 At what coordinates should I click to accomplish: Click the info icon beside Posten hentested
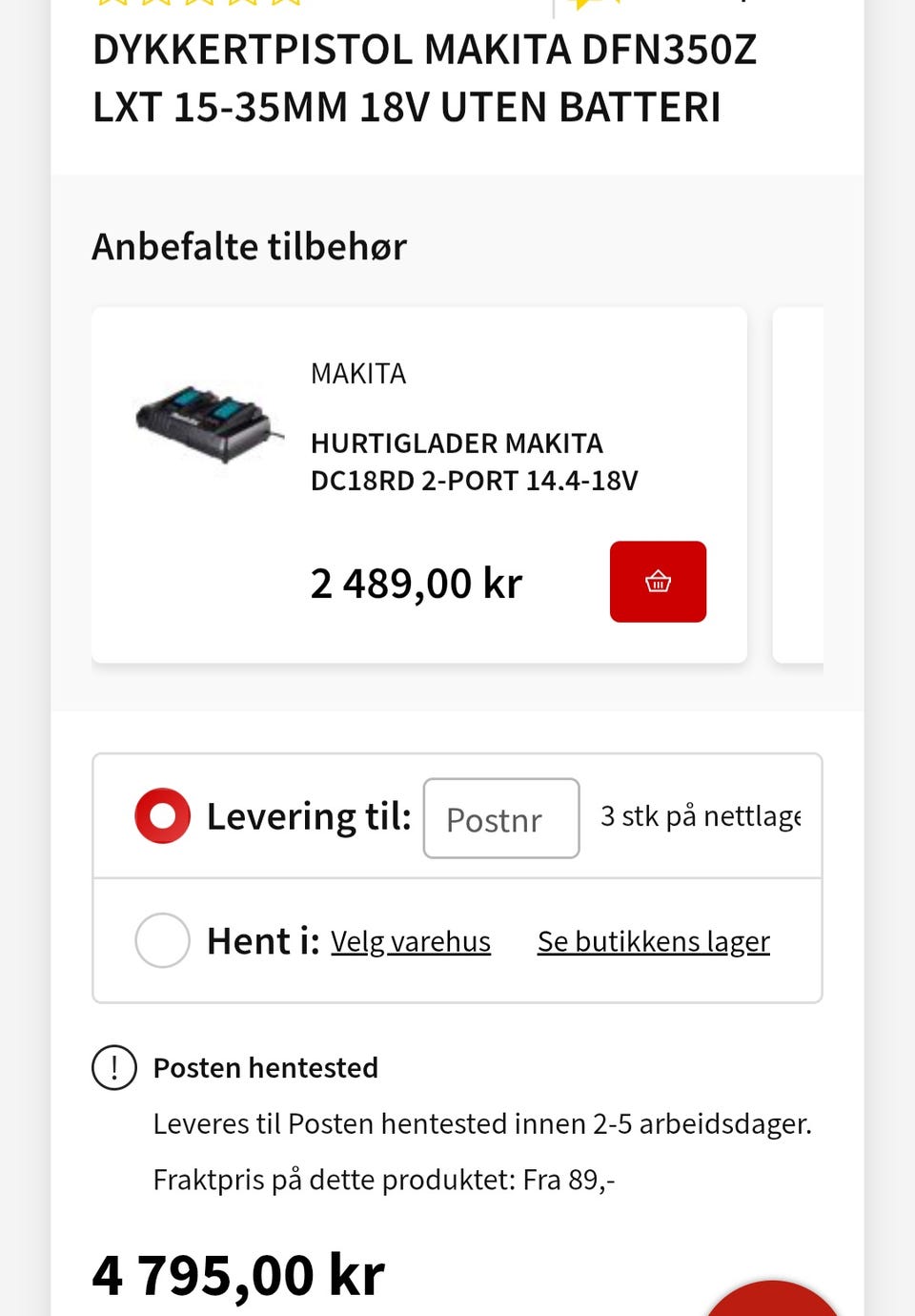coord(113,1068)
